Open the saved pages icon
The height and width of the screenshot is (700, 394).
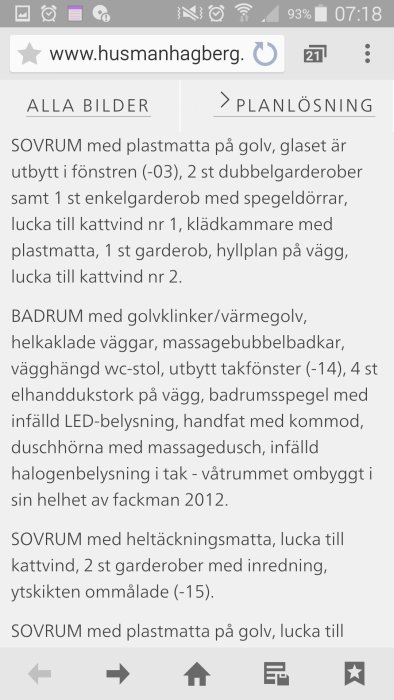[276, 674]
